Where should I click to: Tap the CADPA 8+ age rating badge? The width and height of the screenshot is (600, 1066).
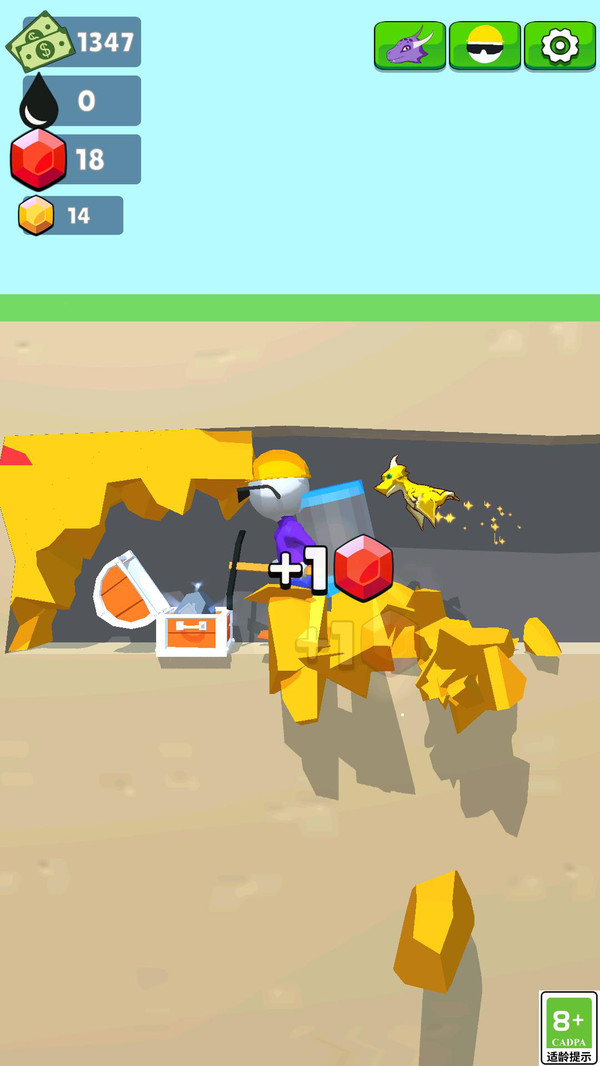coord(568,1027)
